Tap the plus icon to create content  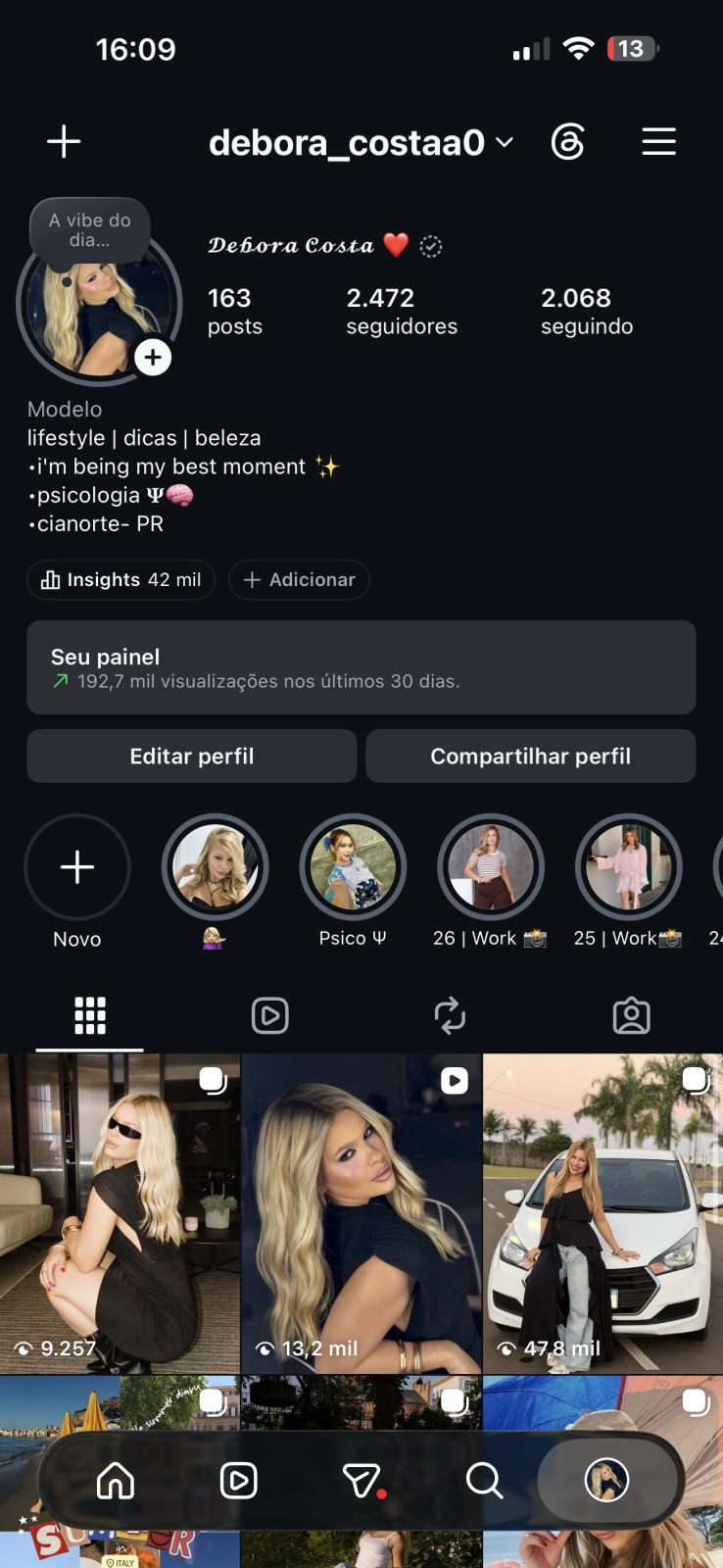[x=64, y=141]
